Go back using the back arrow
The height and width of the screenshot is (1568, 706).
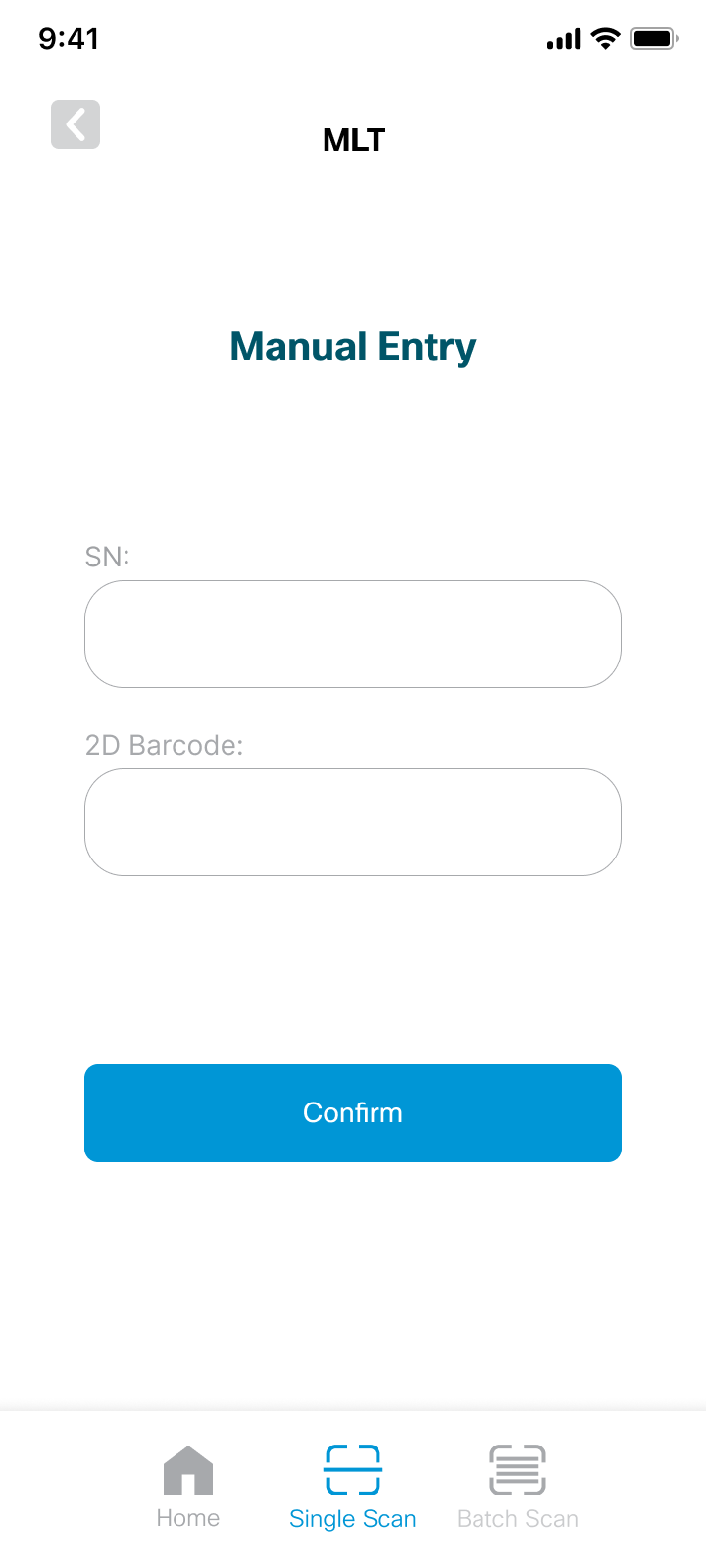pyautogui.click(x=76, y=124)
